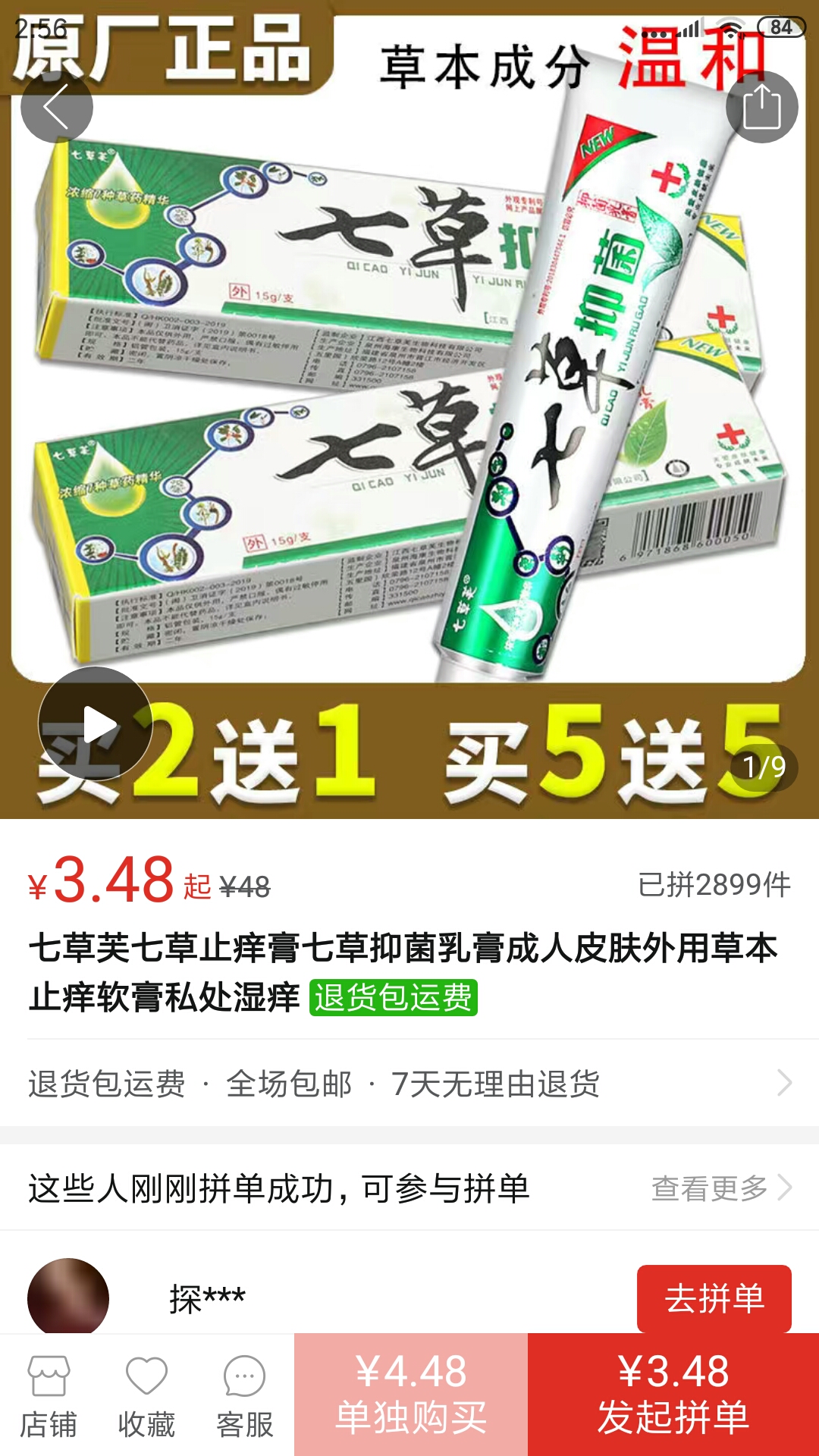
Task: Open the product image gallery
Action: 409,409
